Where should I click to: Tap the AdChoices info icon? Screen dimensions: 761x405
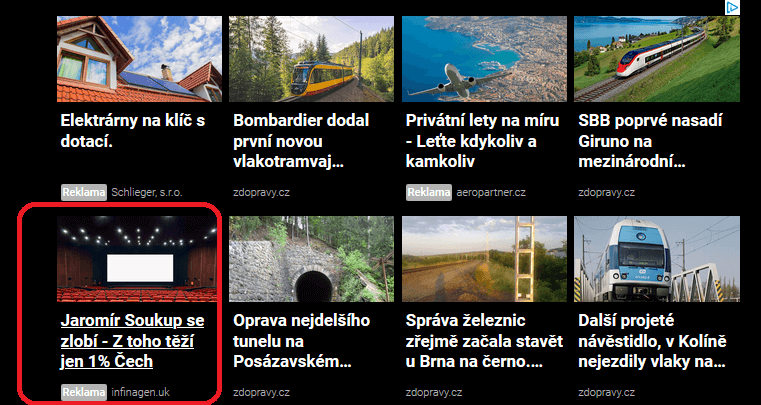732,8
